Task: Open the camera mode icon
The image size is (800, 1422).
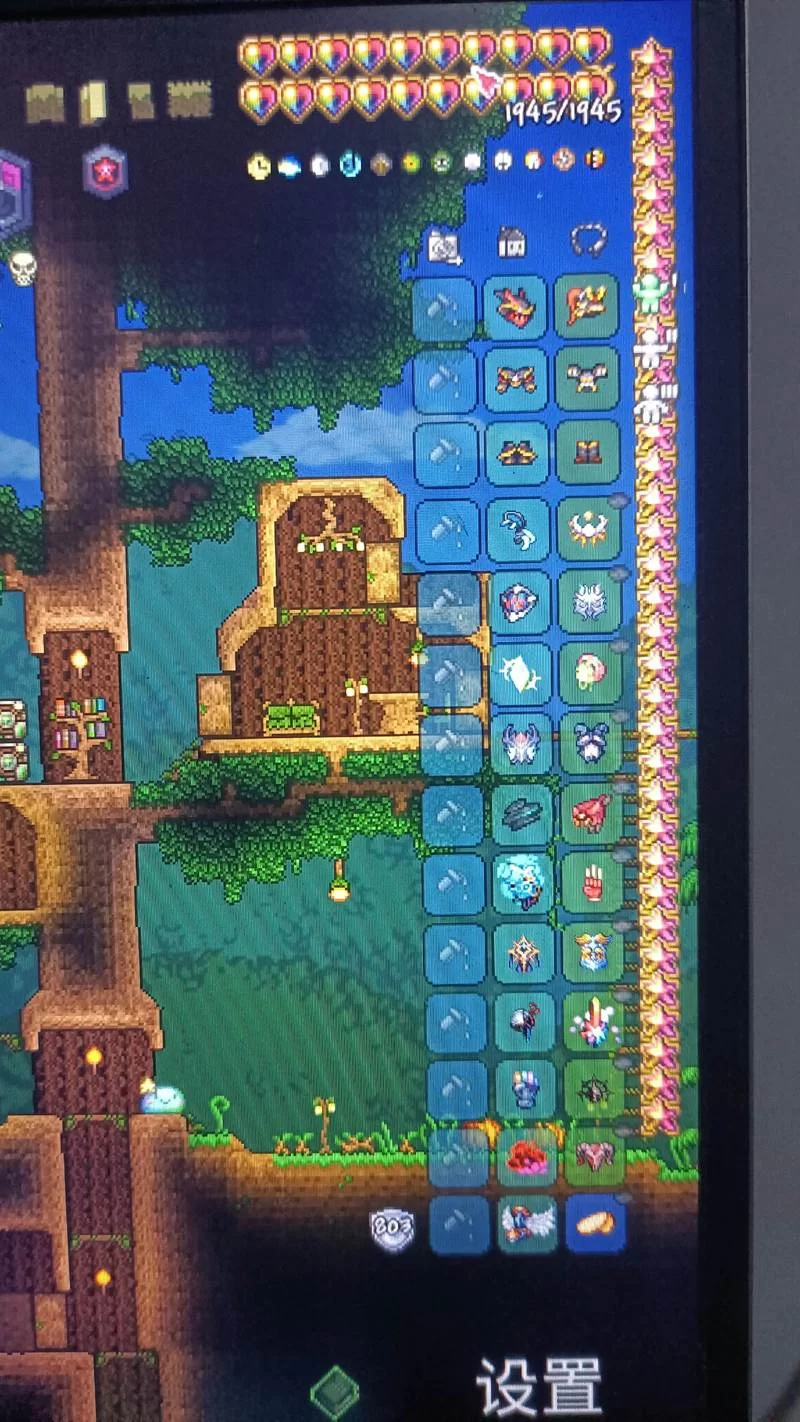Action: [x=443, y=246]
